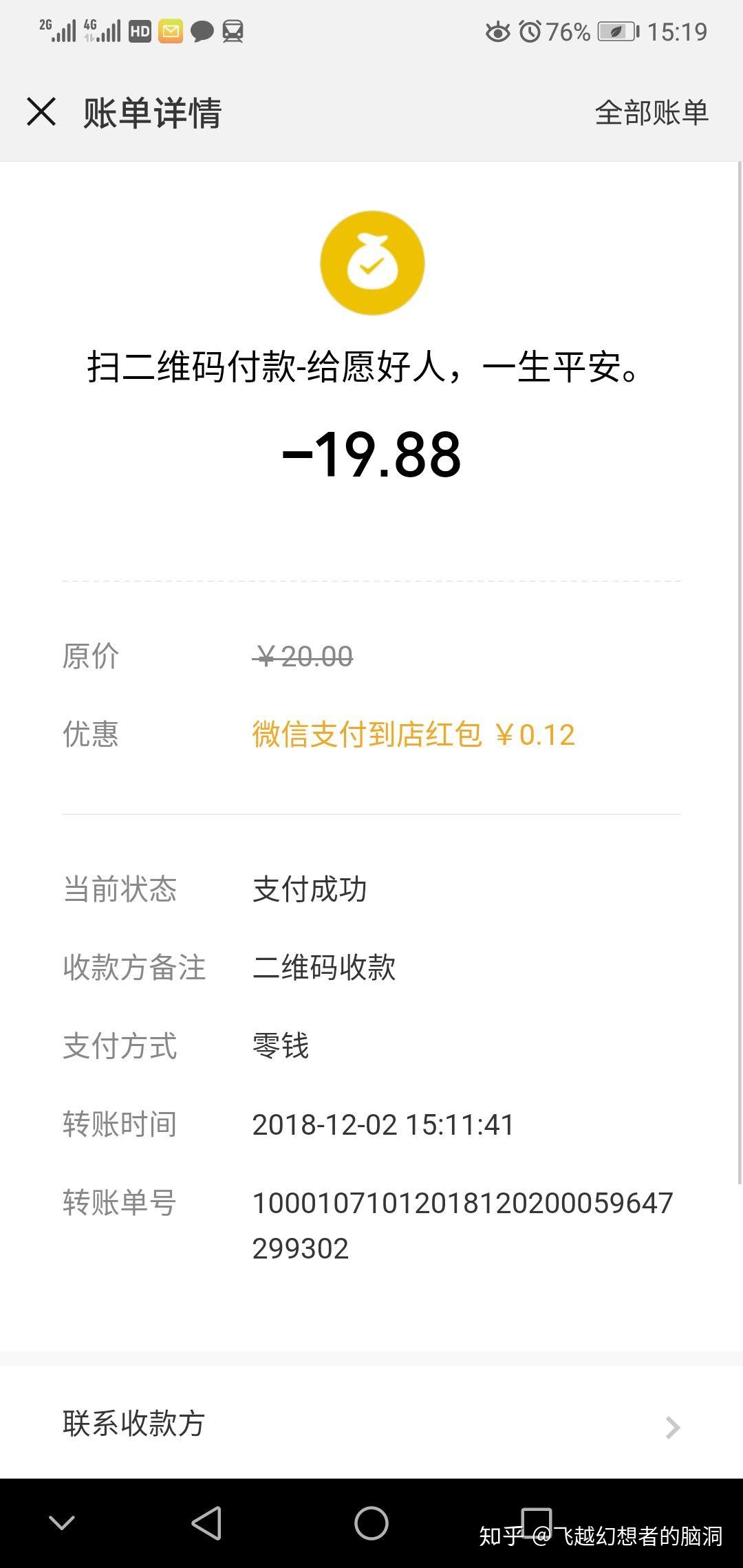Open the 联系收款方 row
The width and height of the screenshot is (743, 1568).
pos(371,1424)
